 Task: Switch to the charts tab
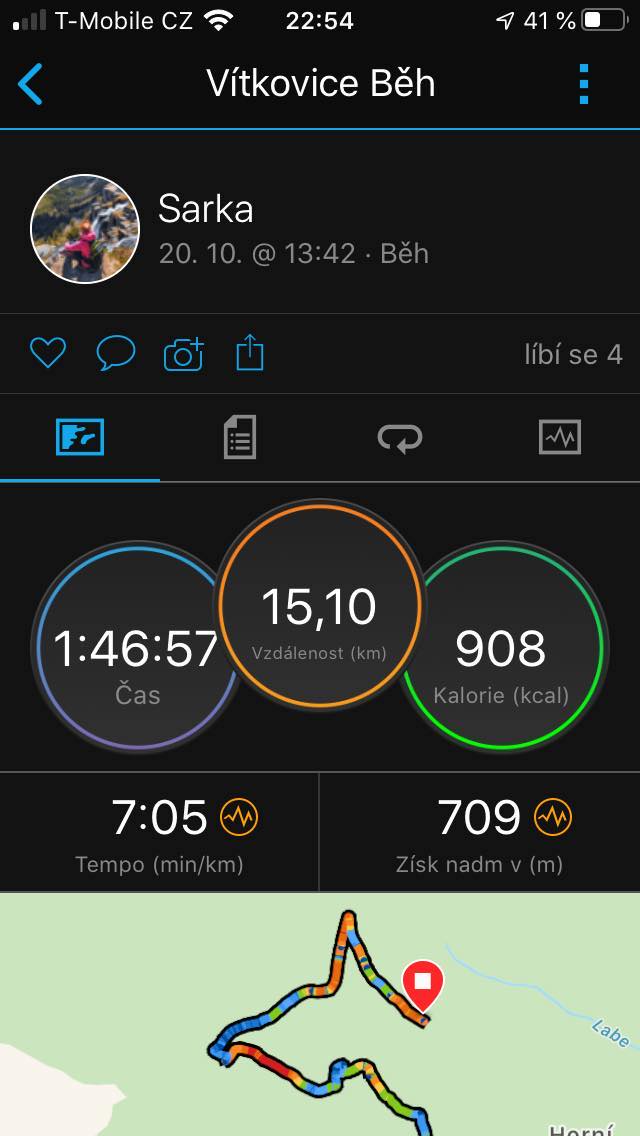tap(560, 438)
